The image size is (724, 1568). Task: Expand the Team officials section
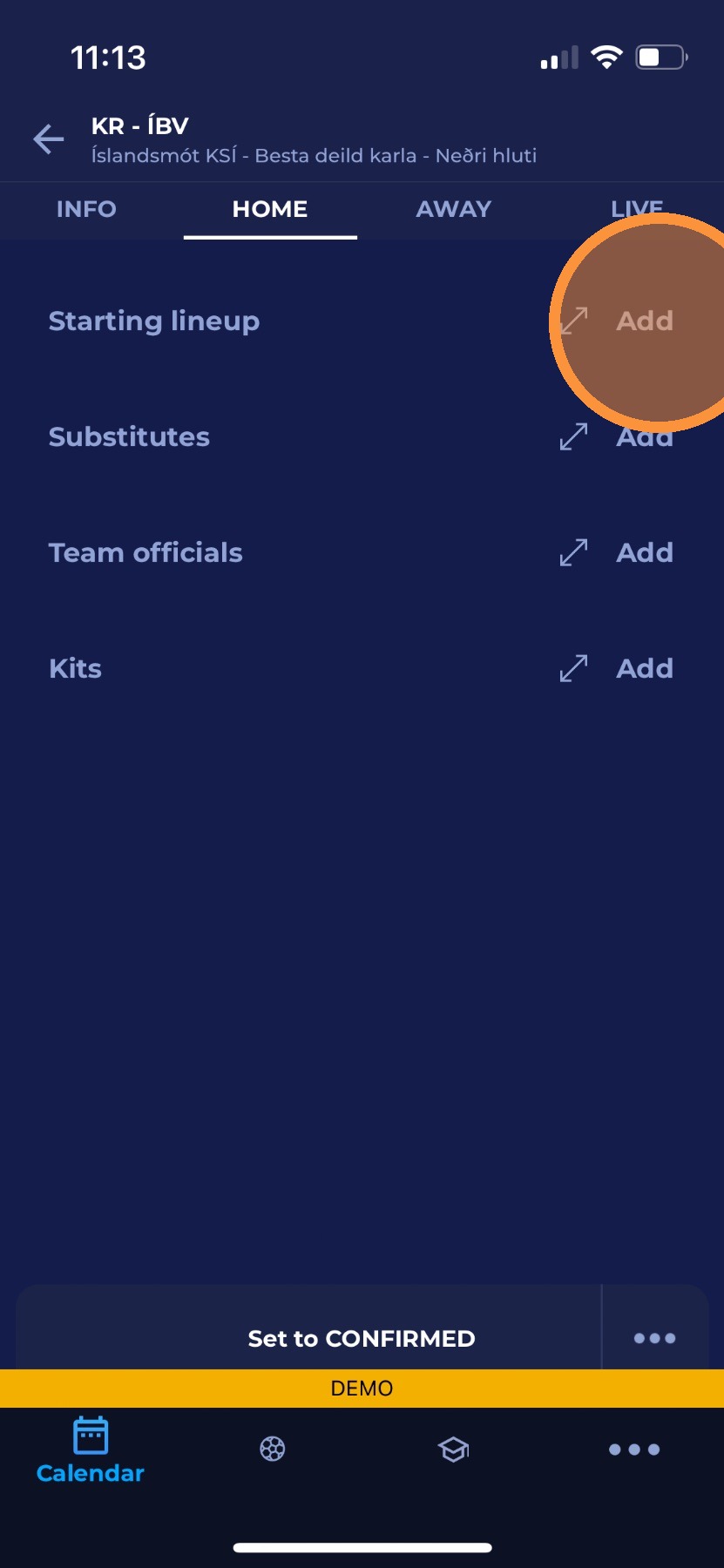pyautogui.click(x=573, y=552)
